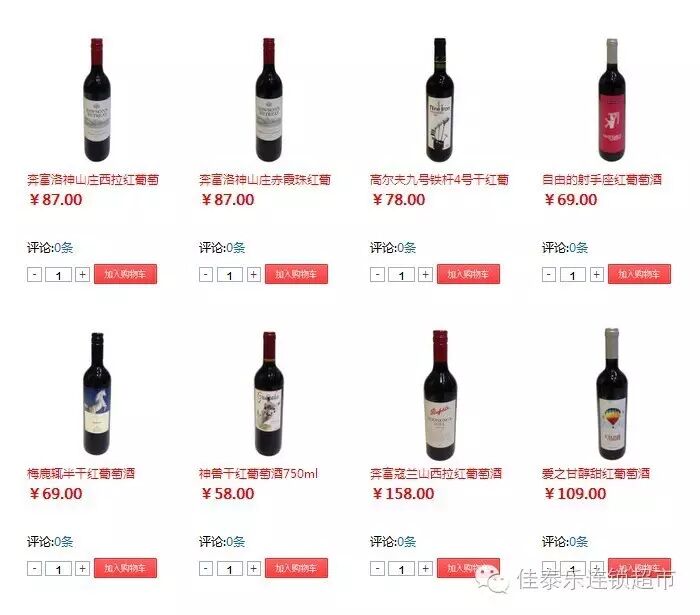Open reviews link for 高尔夫九号铁杆4号干红葡
The width and height of the screenshot is (700, 615).
(x=404, y=248)
